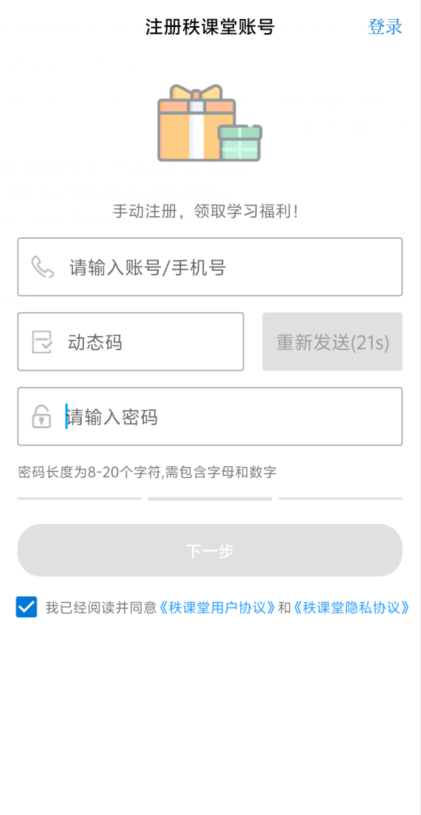Open 《秩课堂隐私协议》 privacy agreement

(351, 608)
